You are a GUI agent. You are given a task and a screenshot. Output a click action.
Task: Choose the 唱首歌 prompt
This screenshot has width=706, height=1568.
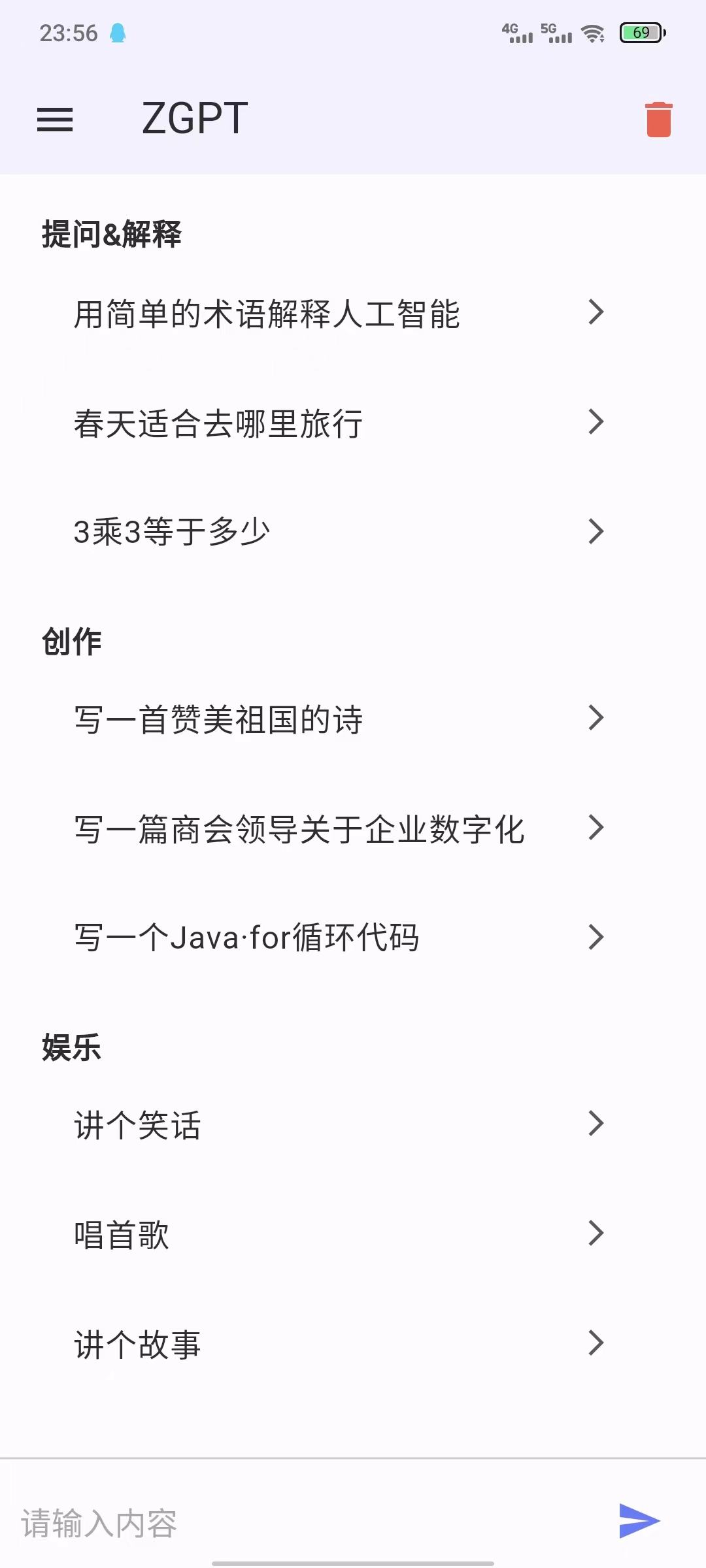(x=327, y=1235)
